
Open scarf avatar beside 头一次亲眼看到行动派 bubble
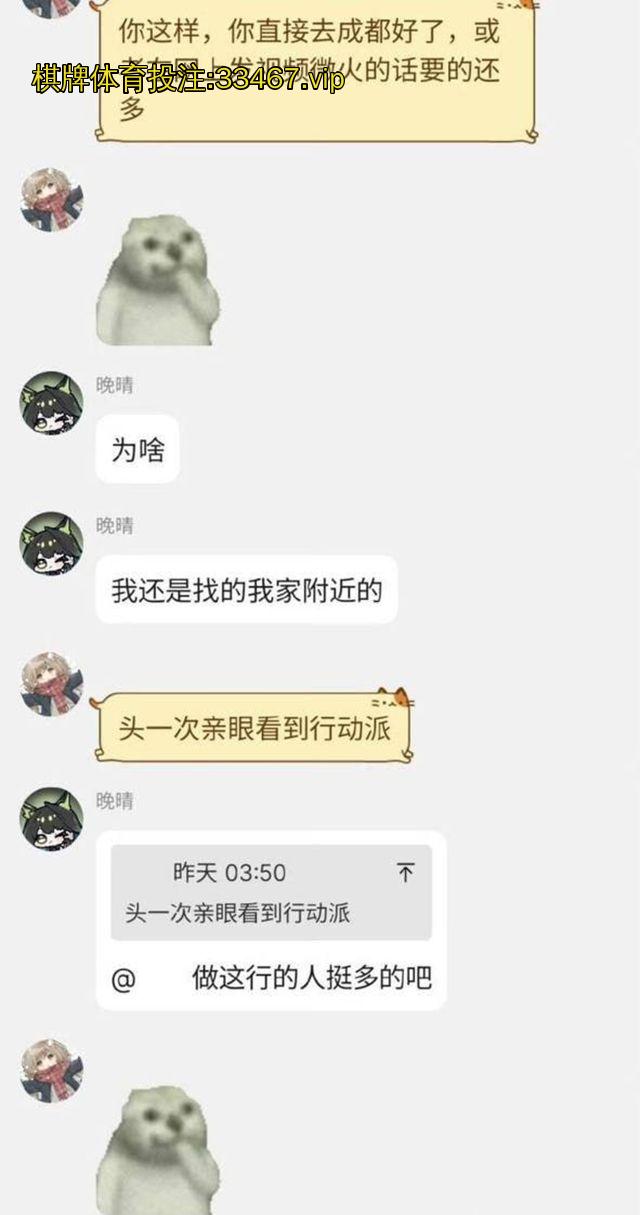point(51,684)
